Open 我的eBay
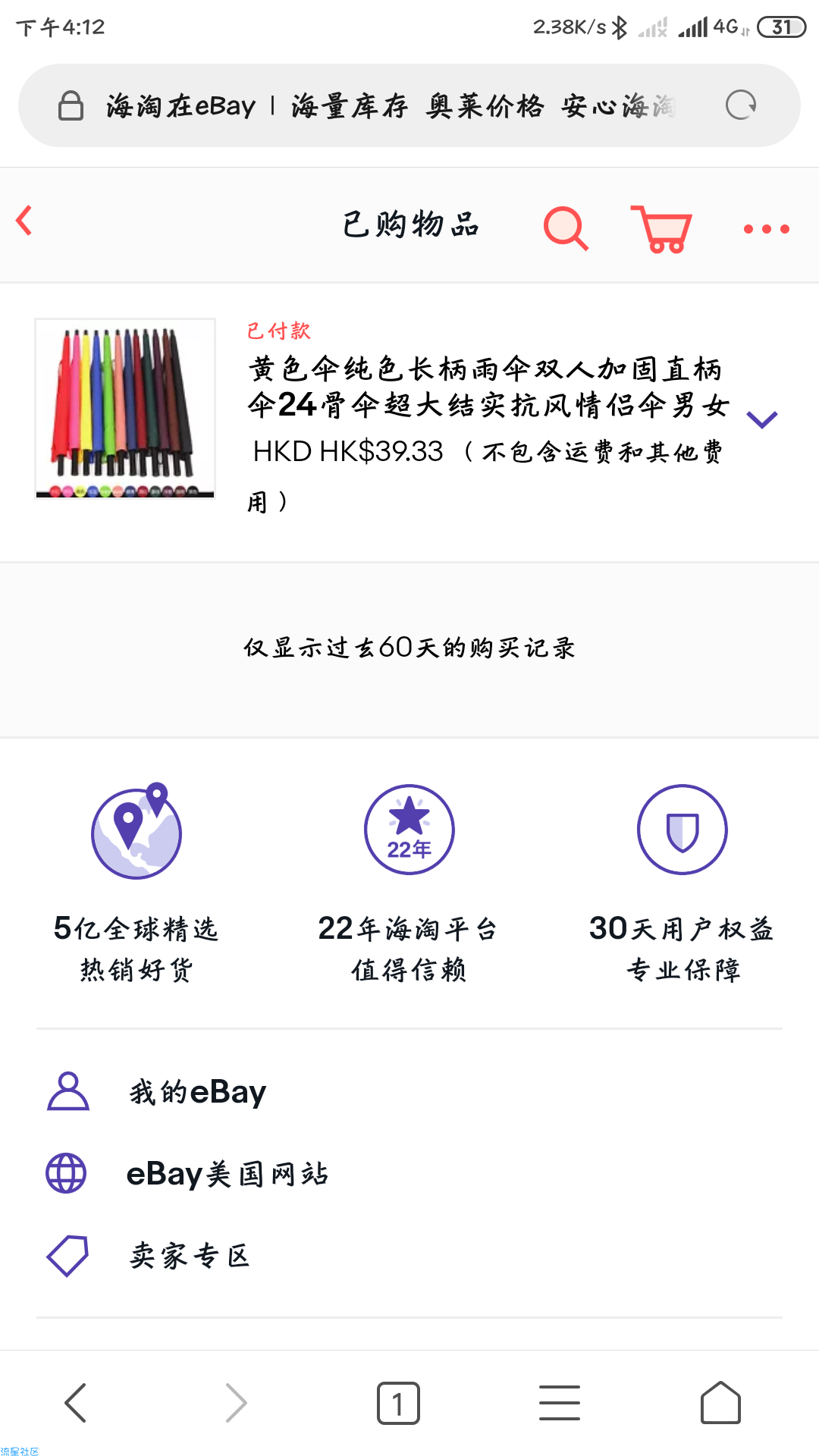The width and height of the screenshot is (819, 1456). coord(197,1091)
